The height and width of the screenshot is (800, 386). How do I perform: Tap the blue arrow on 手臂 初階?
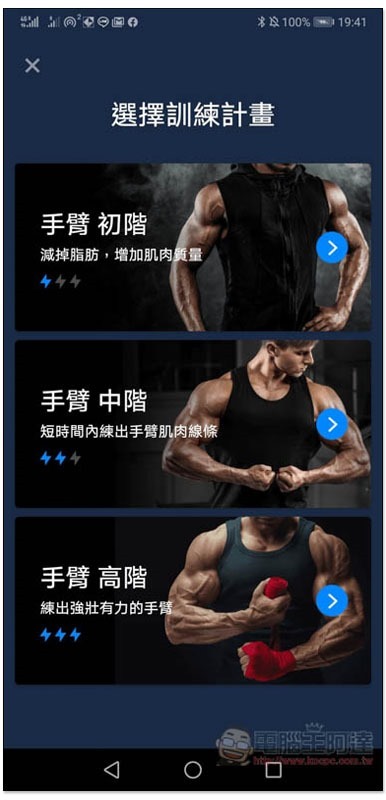[x=332, y=247]
